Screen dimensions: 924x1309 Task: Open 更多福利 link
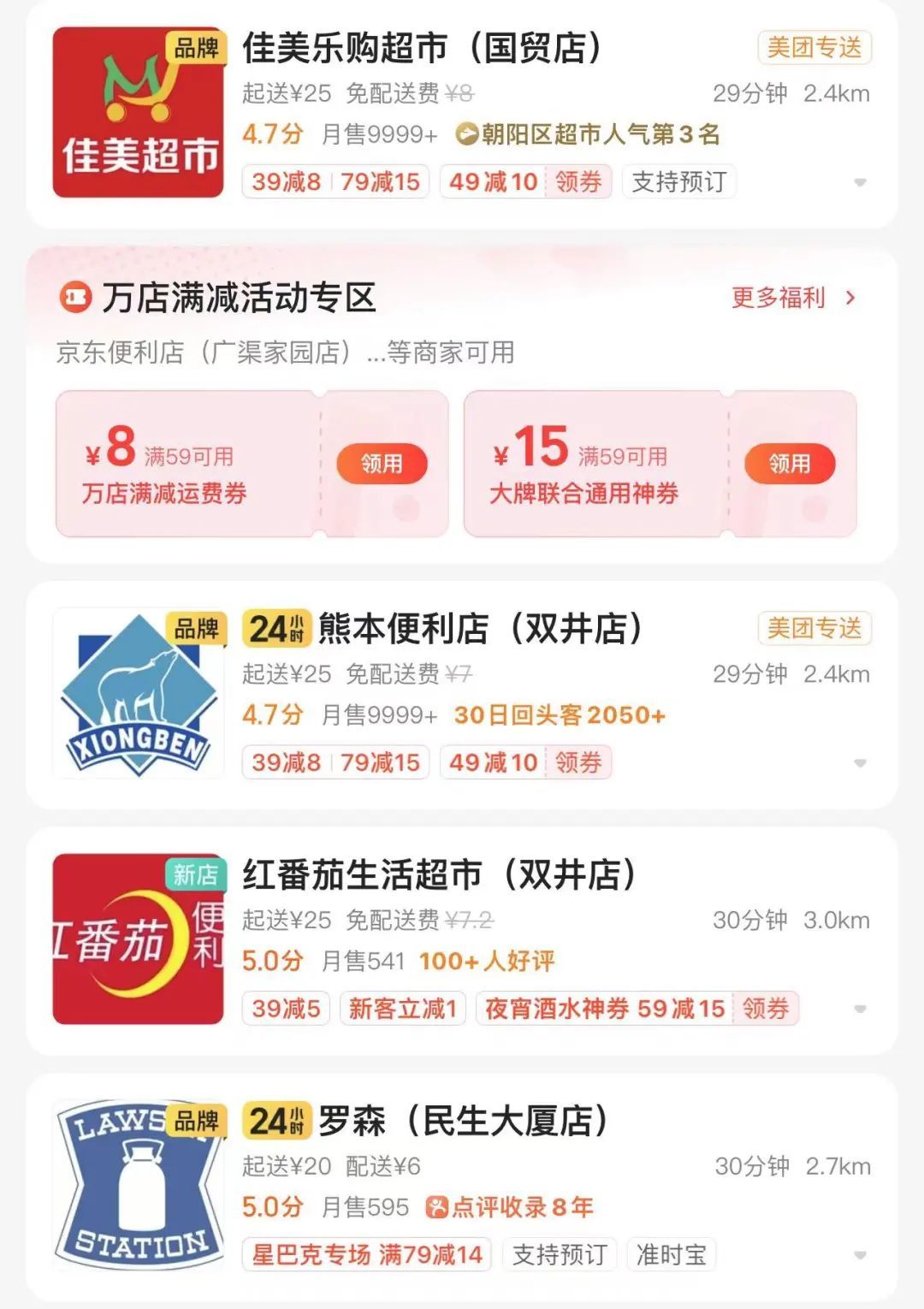[x=792, y=298]
